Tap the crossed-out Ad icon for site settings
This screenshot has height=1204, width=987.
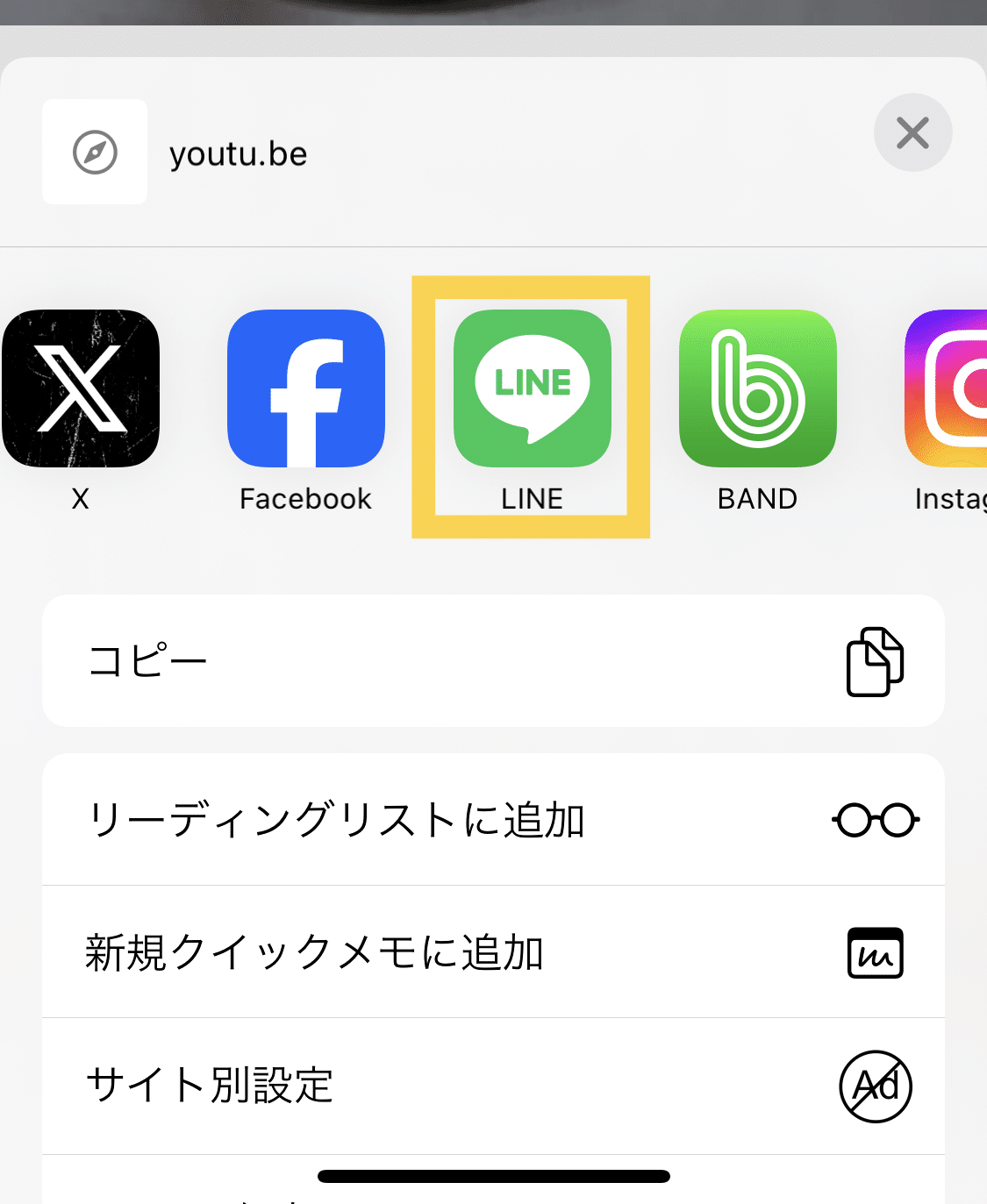(x=875, y=1086)
